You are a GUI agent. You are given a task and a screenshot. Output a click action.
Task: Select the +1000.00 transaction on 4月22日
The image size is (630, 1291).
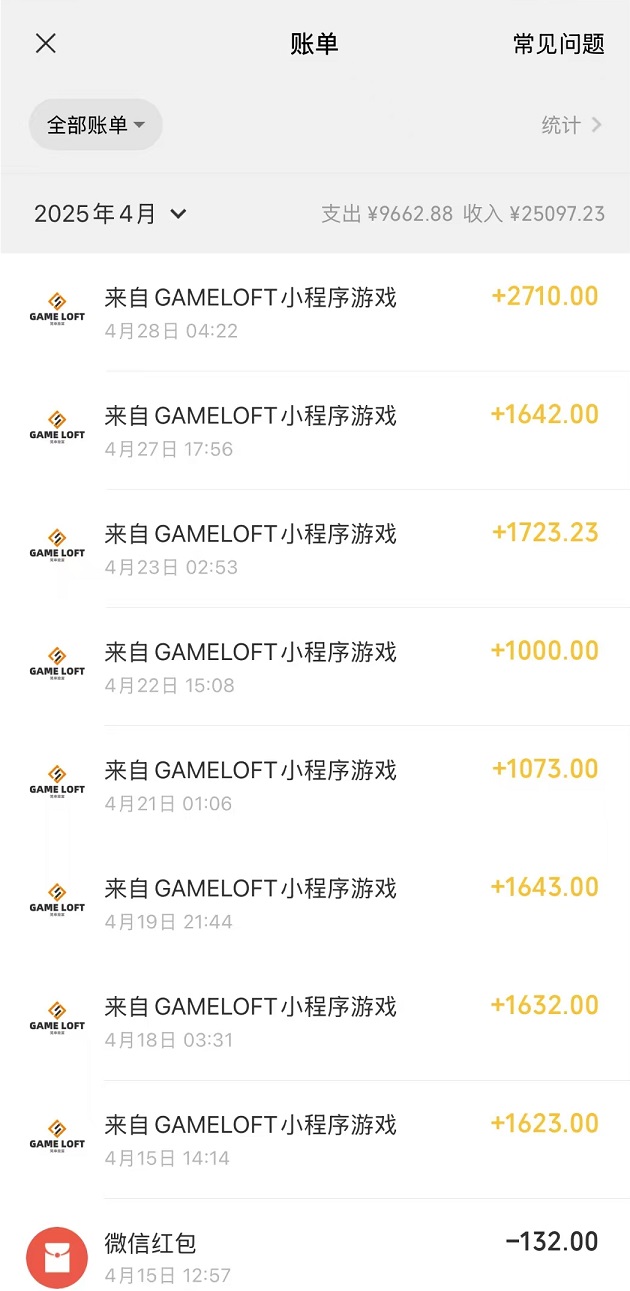point(315,666)
